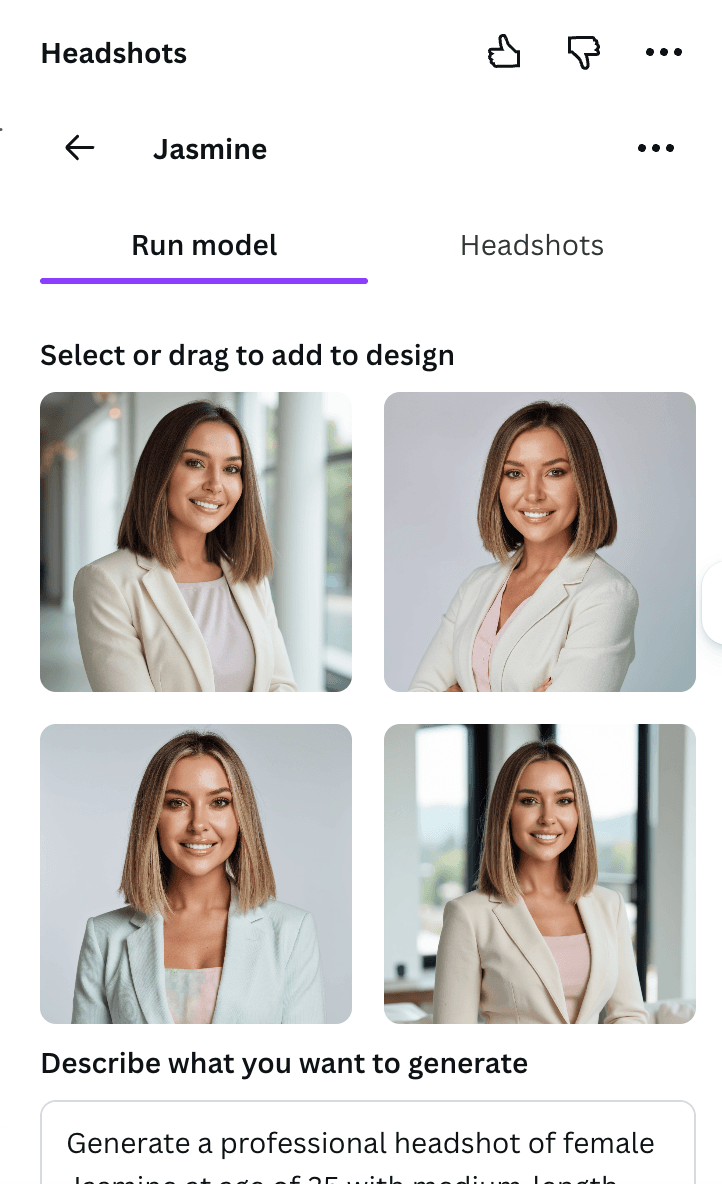Select the light-blue blazer headshot

coord(195,872)
